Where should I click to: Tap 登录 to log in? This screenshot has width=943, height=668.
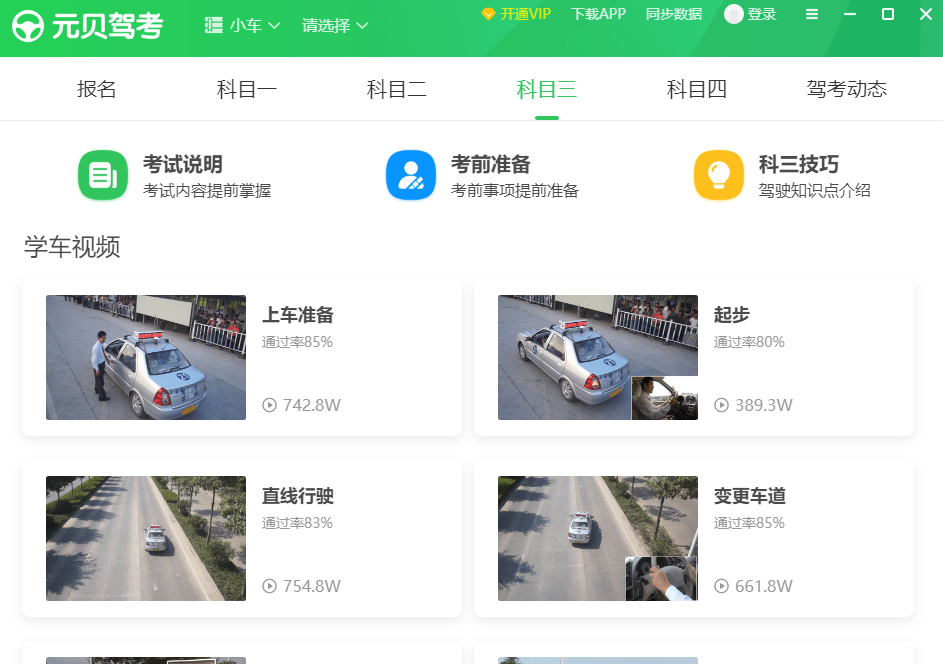[x=751, y=14]
